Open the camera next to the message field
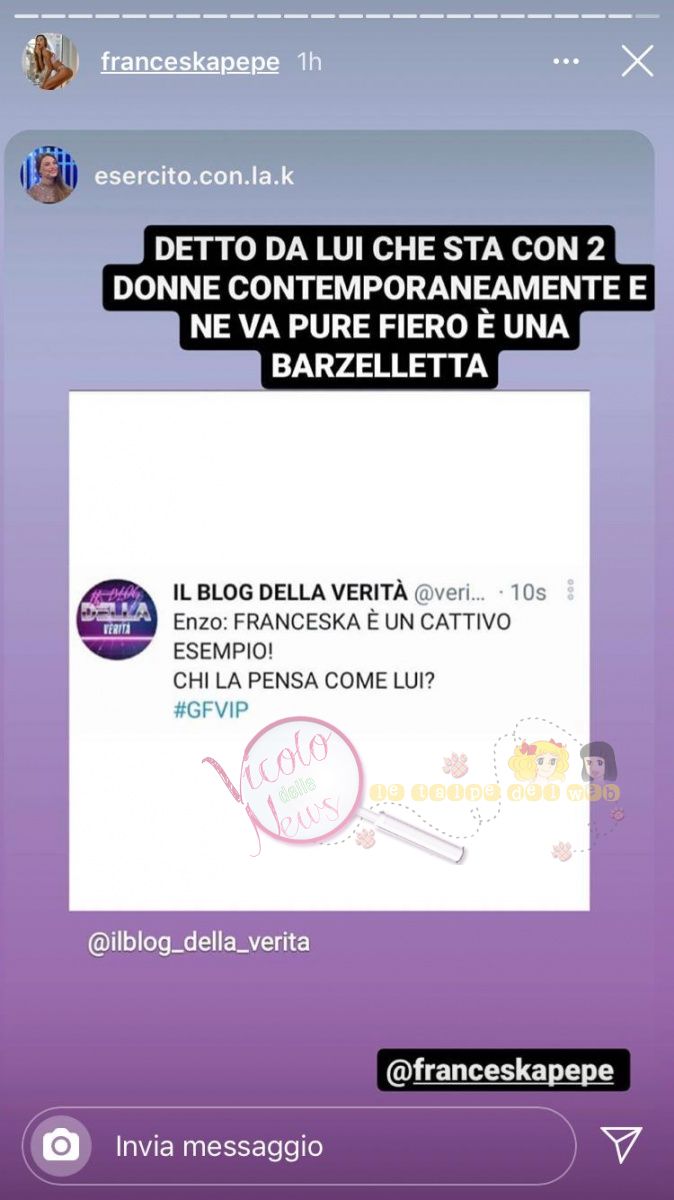The image size is (674, 1200). pos(60,1145)
